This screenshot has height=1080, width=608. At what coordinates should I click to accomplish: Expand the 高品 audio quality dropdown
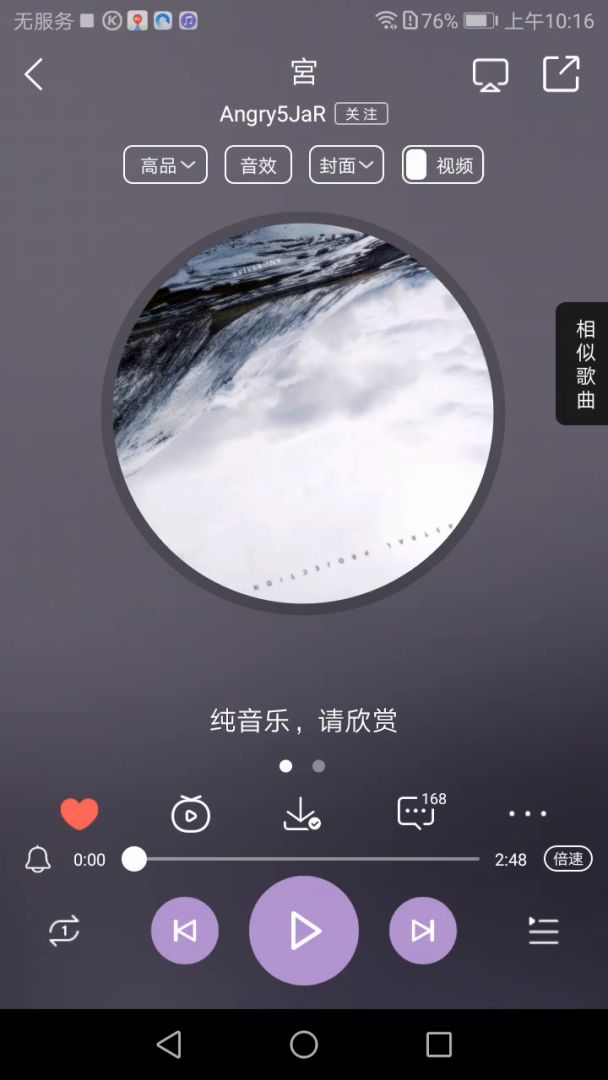[x=165, y=165]
